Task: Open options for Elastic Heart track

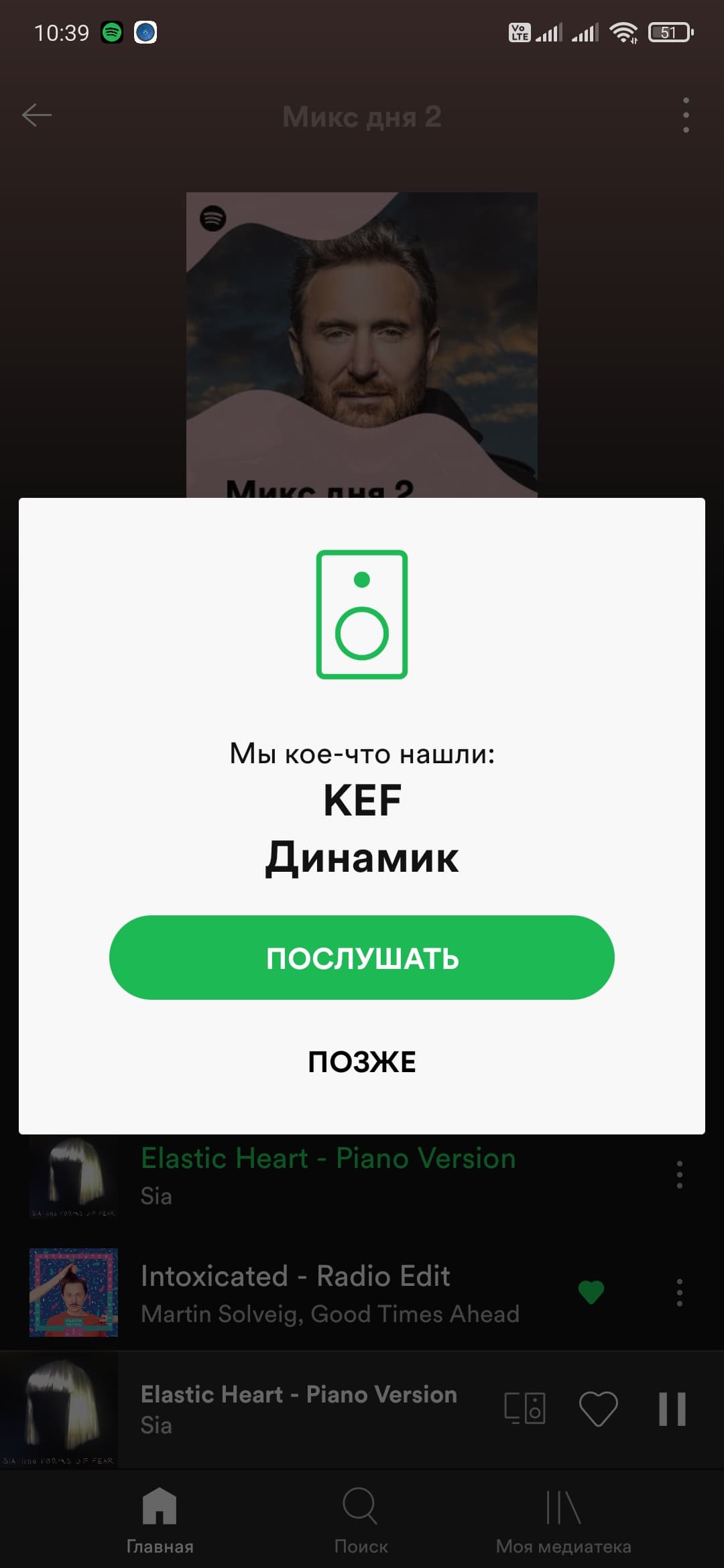Action: 679,1175
